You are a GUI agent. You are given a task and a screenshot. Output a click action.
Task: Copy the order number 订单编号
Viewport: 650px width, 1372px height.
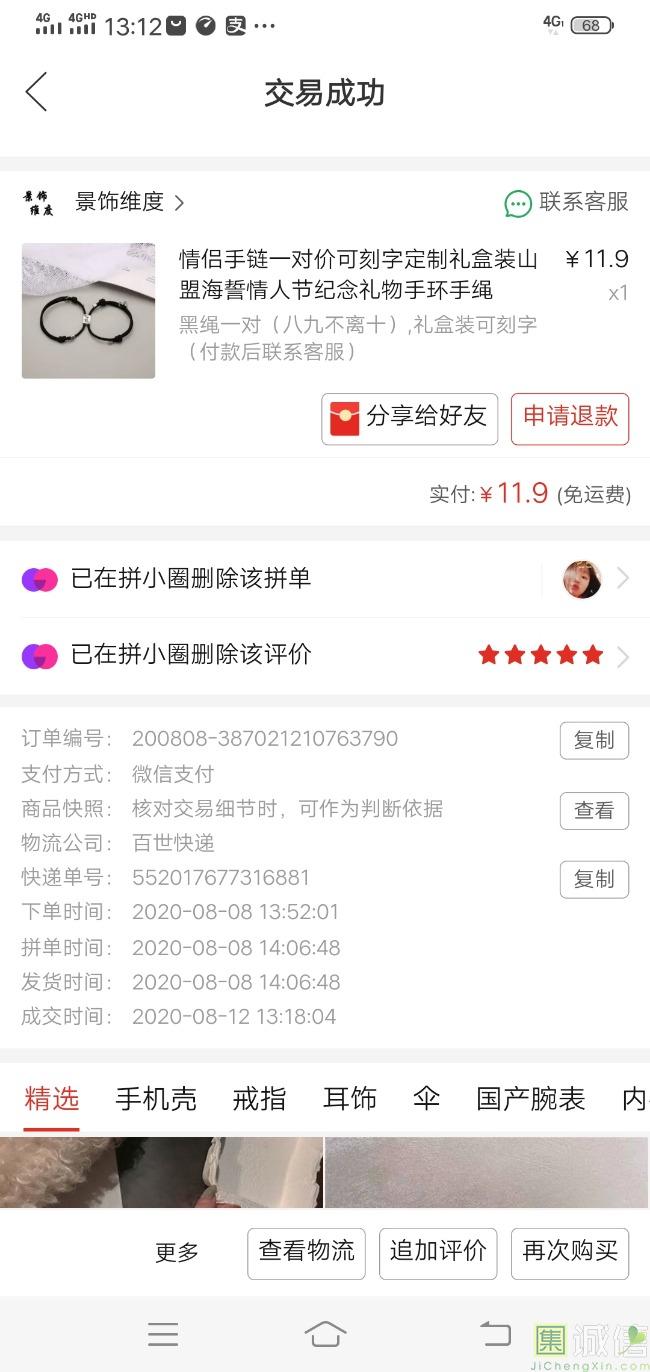tap(593, 741)
